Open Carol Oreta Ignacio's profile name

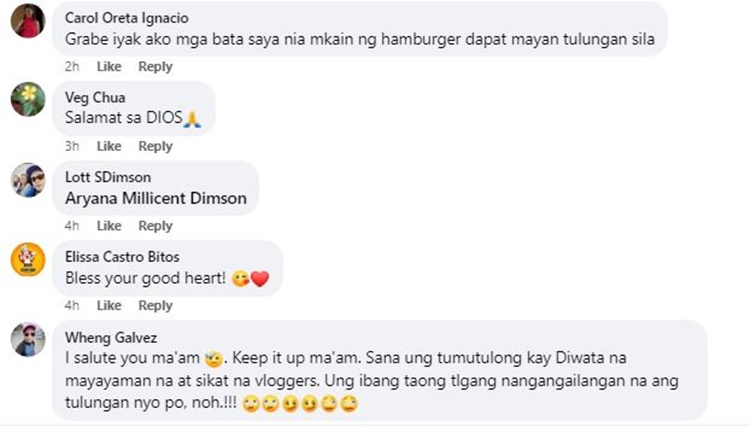coord(125,18)
